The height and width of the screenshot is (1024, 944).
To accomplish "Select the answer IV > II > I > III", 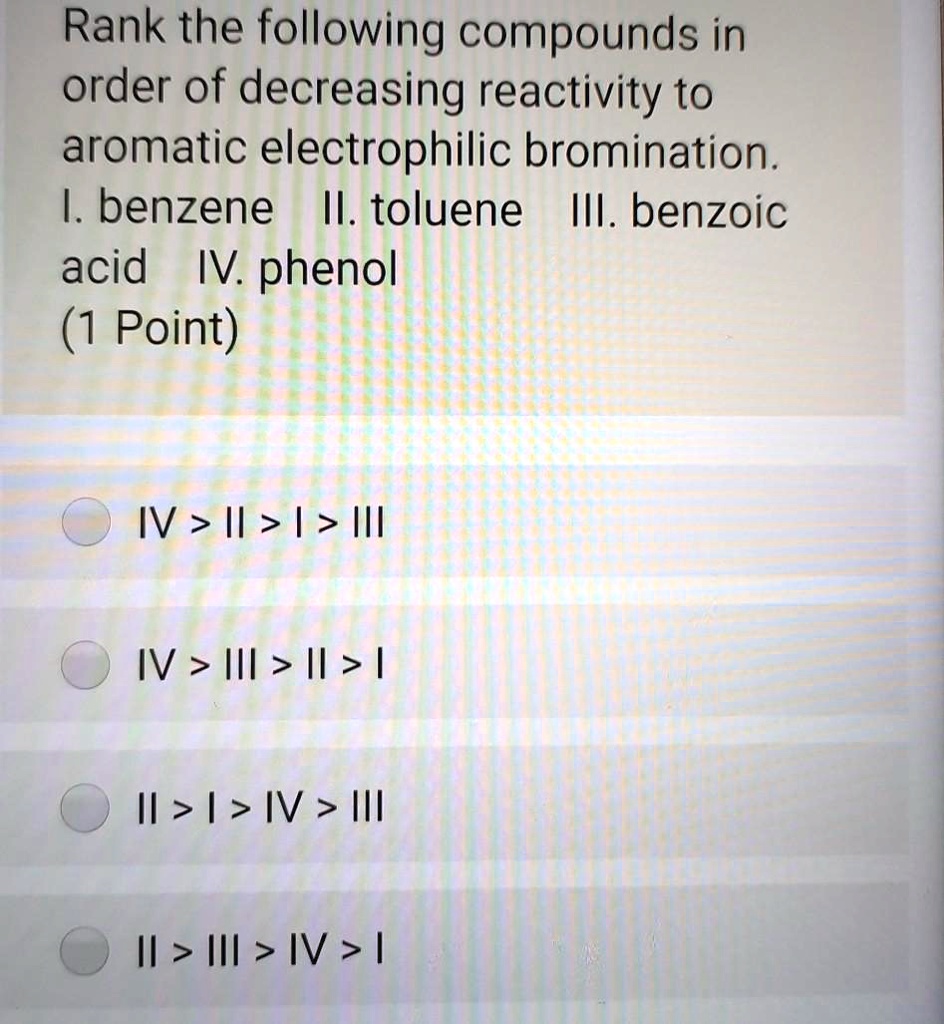I will point(85,521).
